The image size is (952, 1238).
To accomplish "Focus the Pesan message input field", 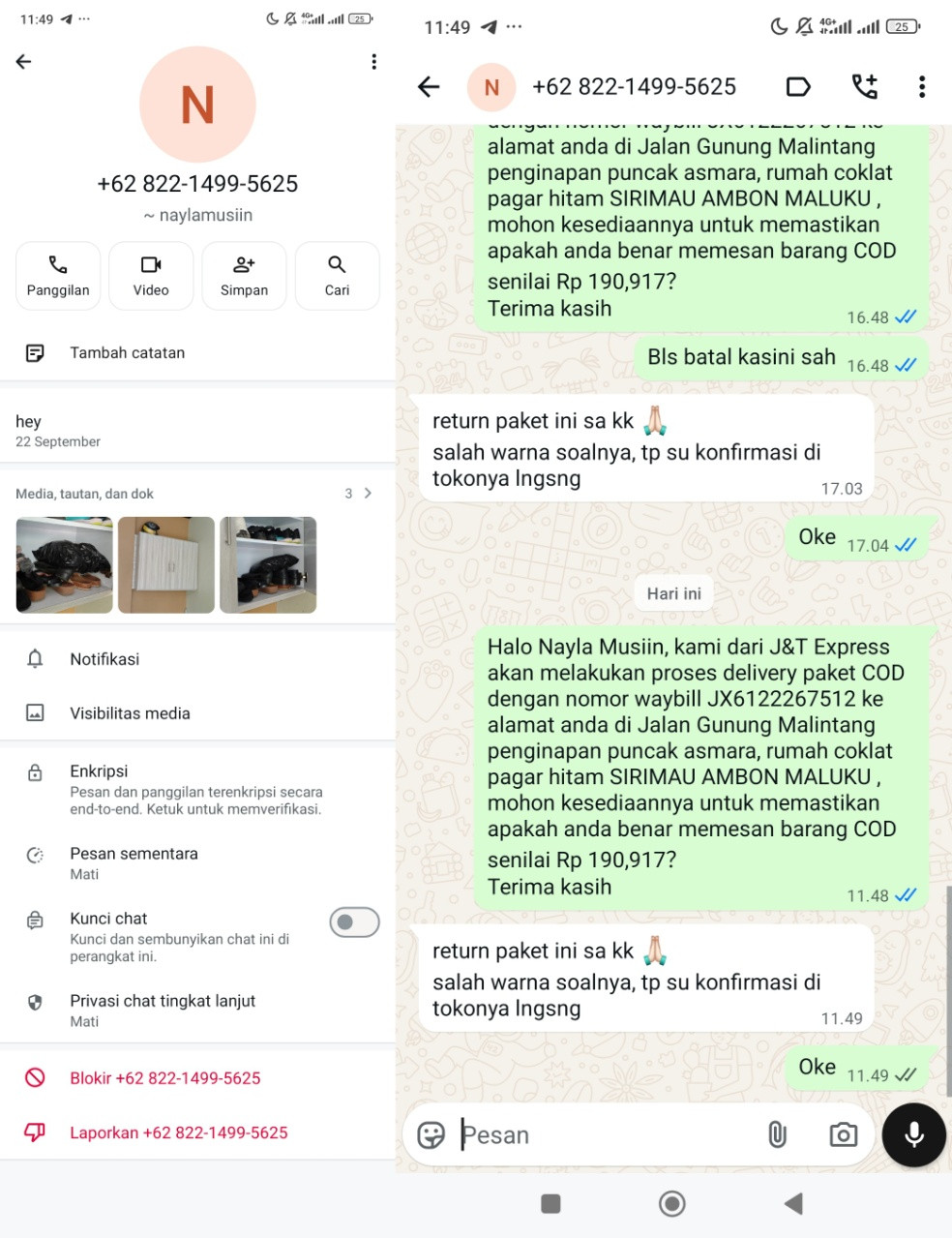I will point(605,1134).
